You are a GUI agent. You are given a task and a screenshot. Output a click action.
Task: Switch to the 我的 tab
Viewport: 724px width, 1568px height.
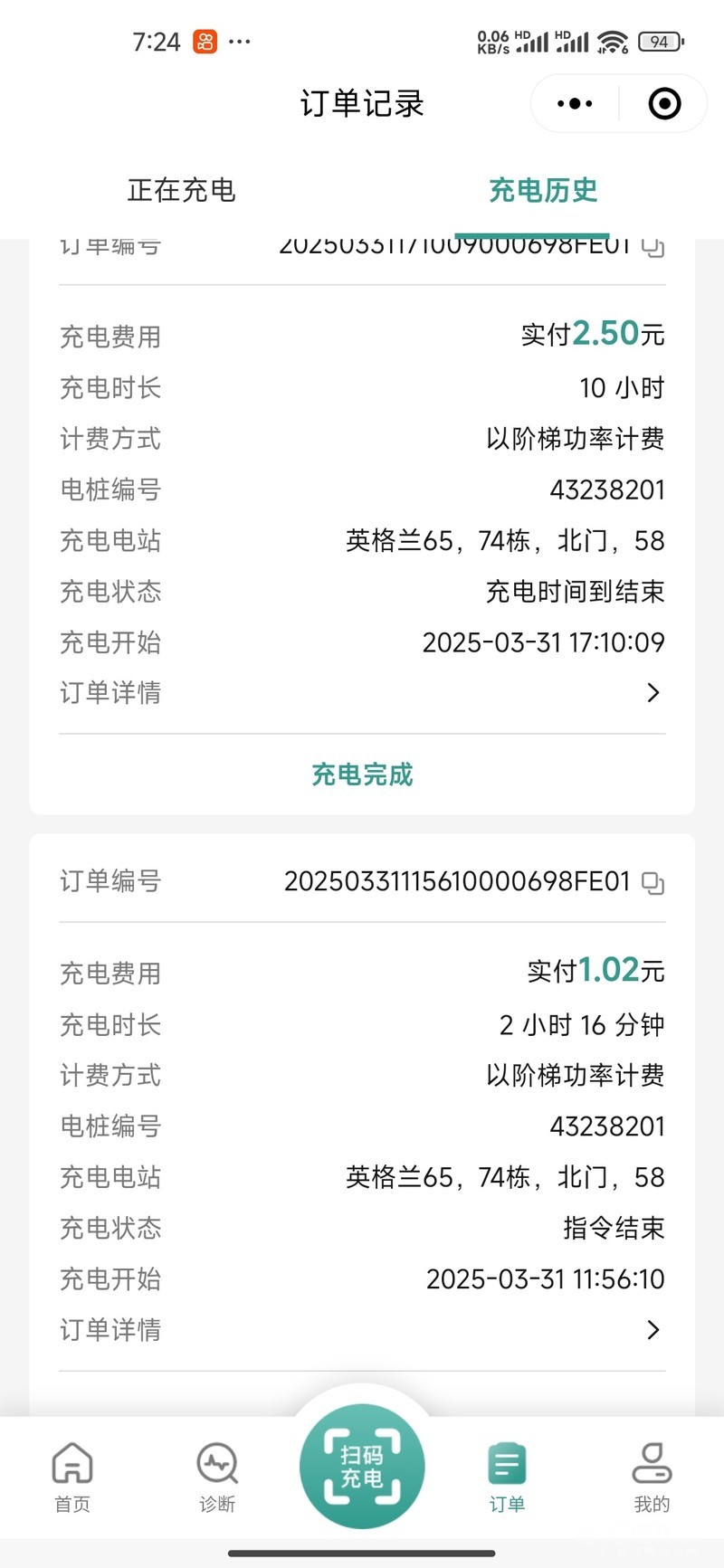(x=652, y=1477)
